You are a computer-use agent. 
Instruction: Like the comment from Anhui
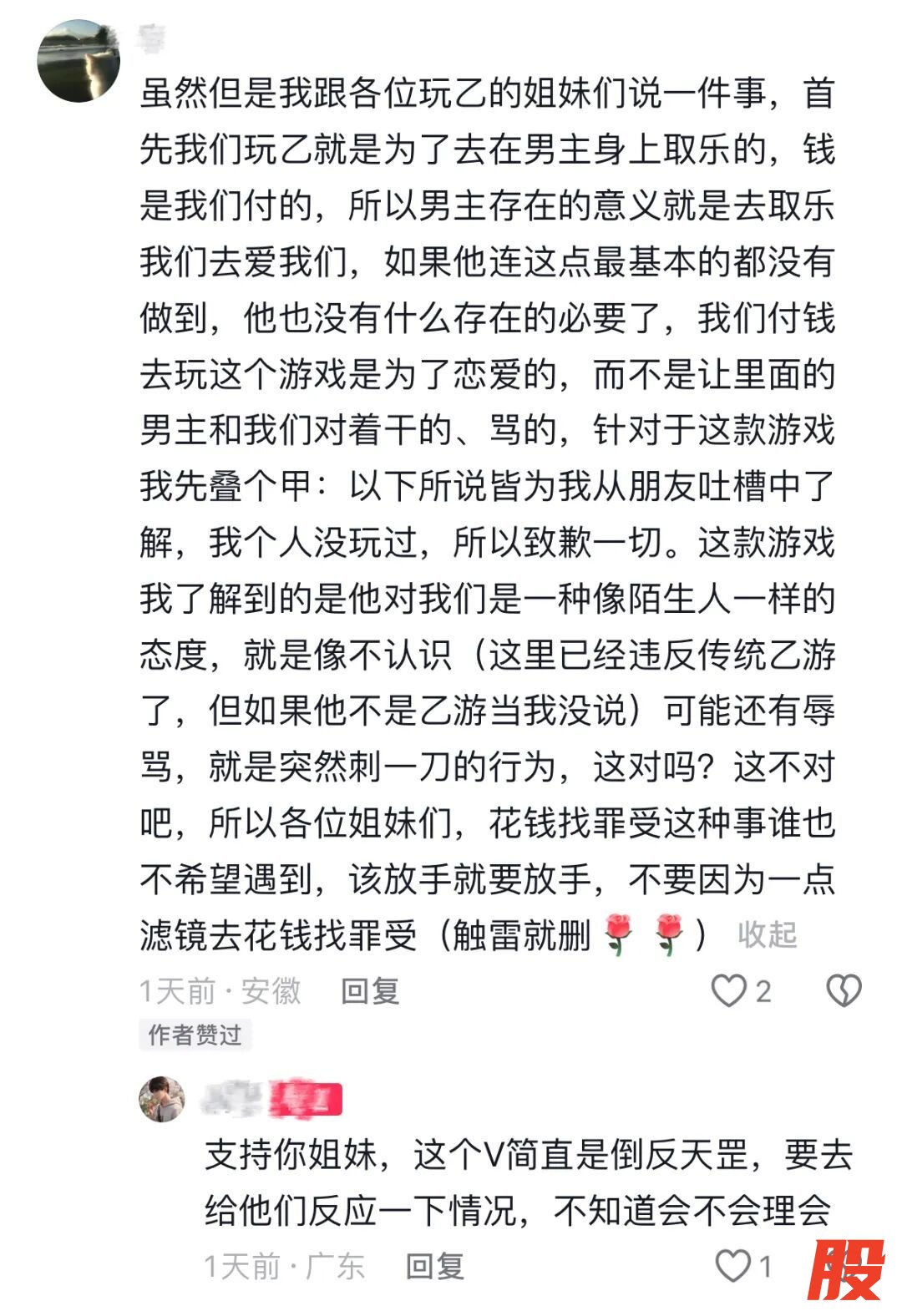(x=728, y=991)
